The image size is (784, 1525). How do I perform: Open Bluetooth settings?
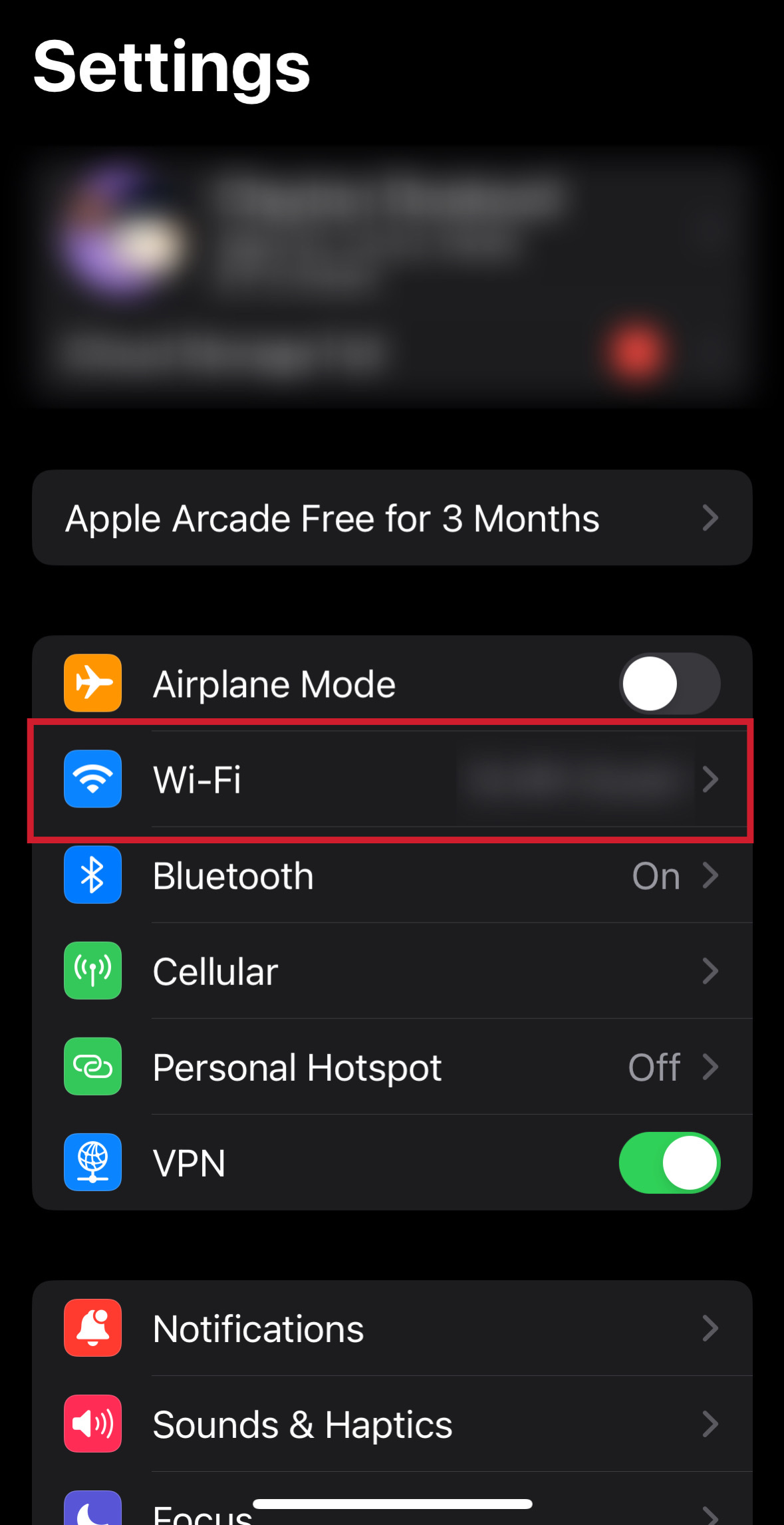point(392,875)
